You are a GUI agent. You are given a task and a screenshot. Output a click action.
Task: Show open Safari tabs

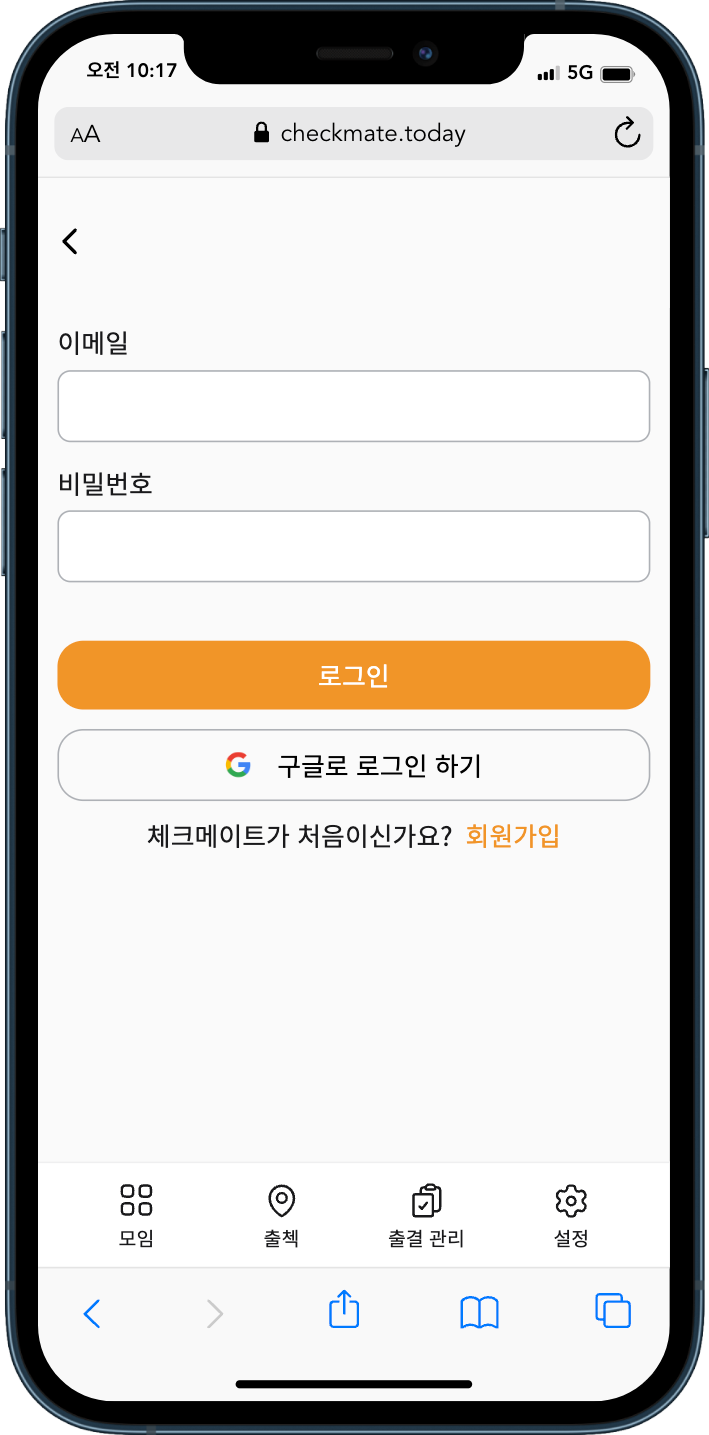[x=612, y=1310]
